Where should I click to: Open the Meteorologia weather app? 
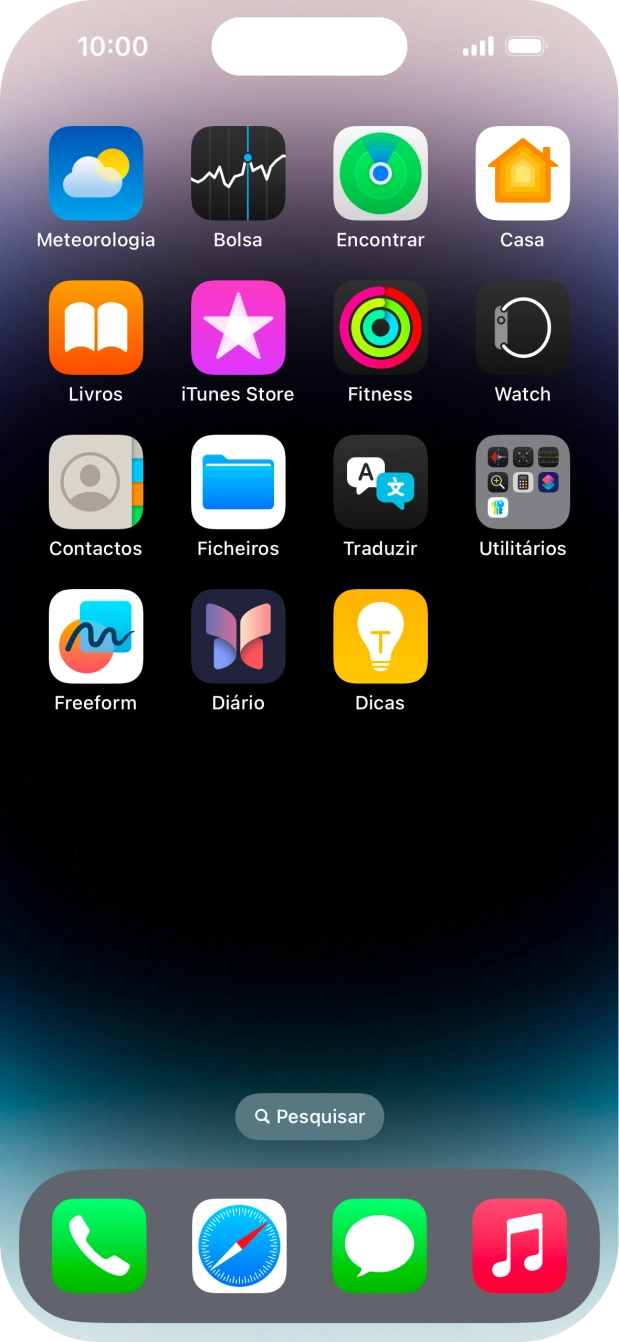96,173
